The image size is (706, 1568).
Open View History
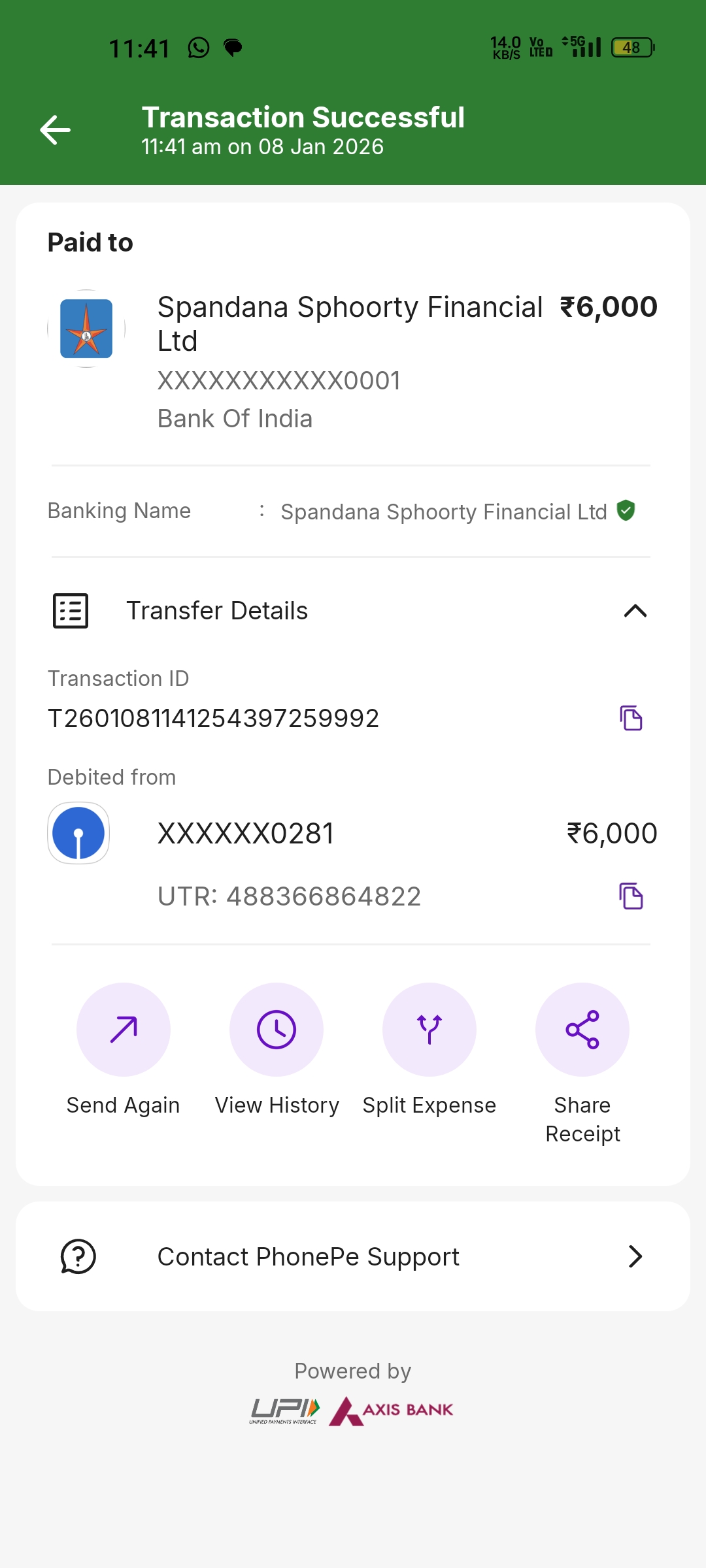pos(277,1030)
